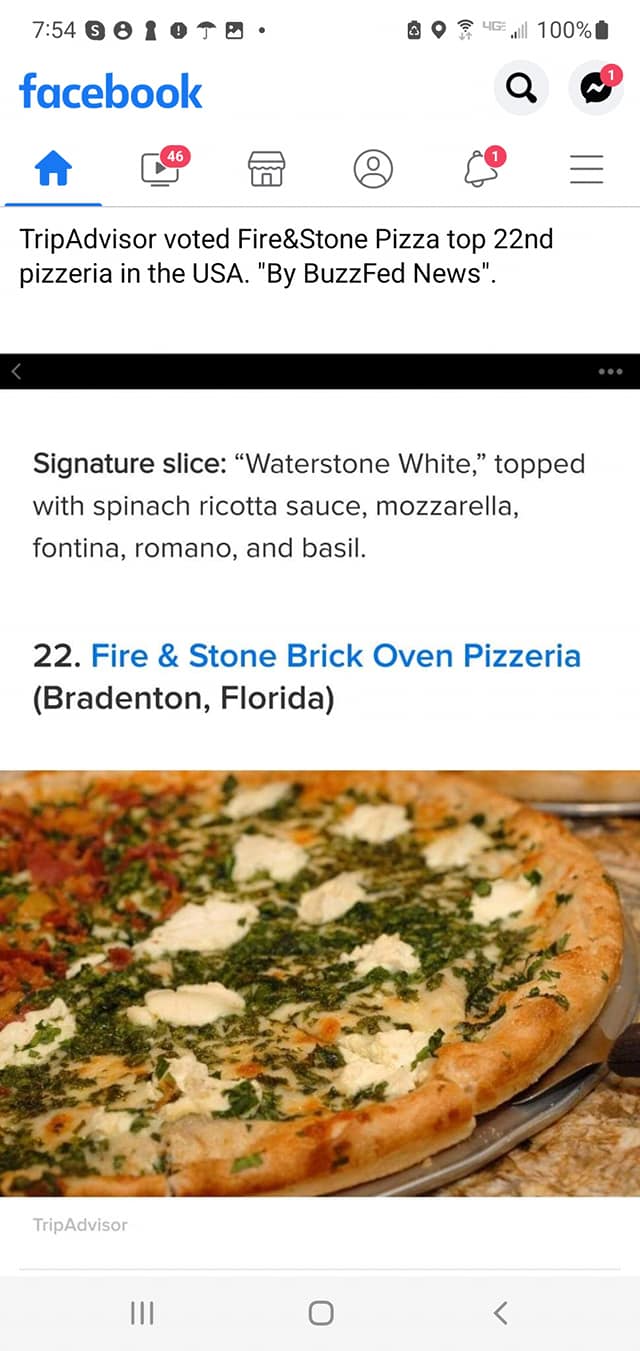Image resolution: width=640 pixels, height=1351 pixels.
Task: Go to the Marketplace tab
Action: pos(266,169)
